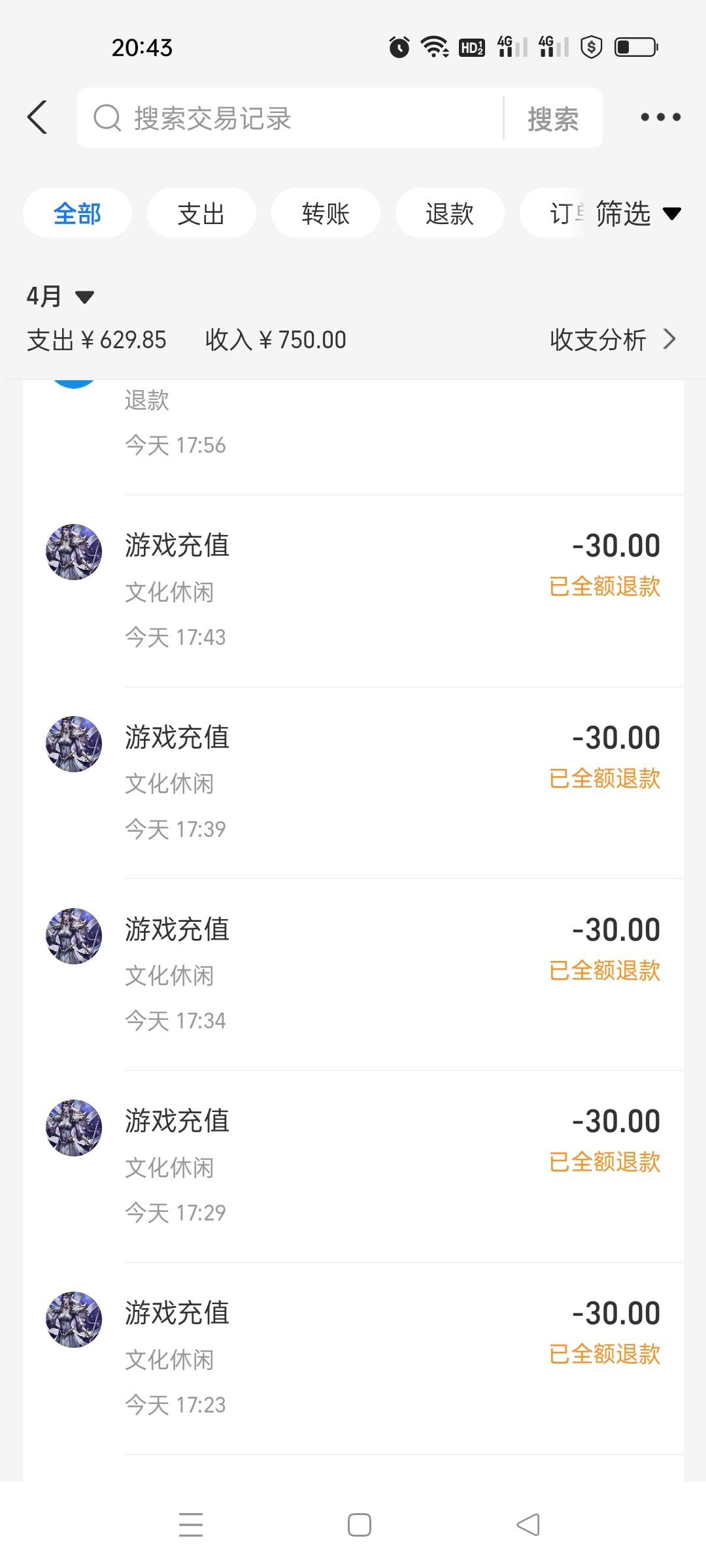The image size is (706, 1568).
Task: Expand the 4月 month picker
Action: pyautogui.click(x=60, y=297)
